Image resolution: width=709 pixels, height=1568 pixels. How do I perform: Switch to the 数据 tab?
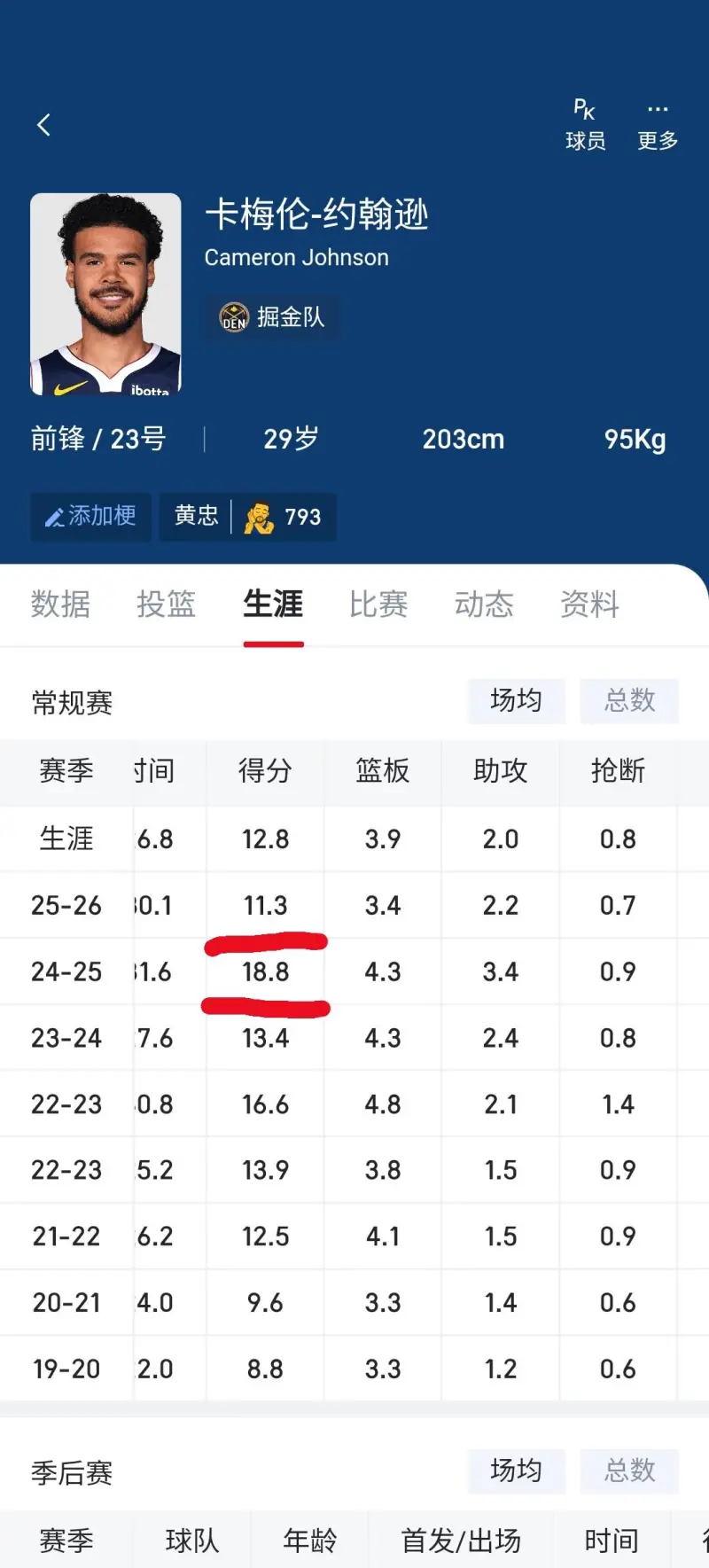60,605
